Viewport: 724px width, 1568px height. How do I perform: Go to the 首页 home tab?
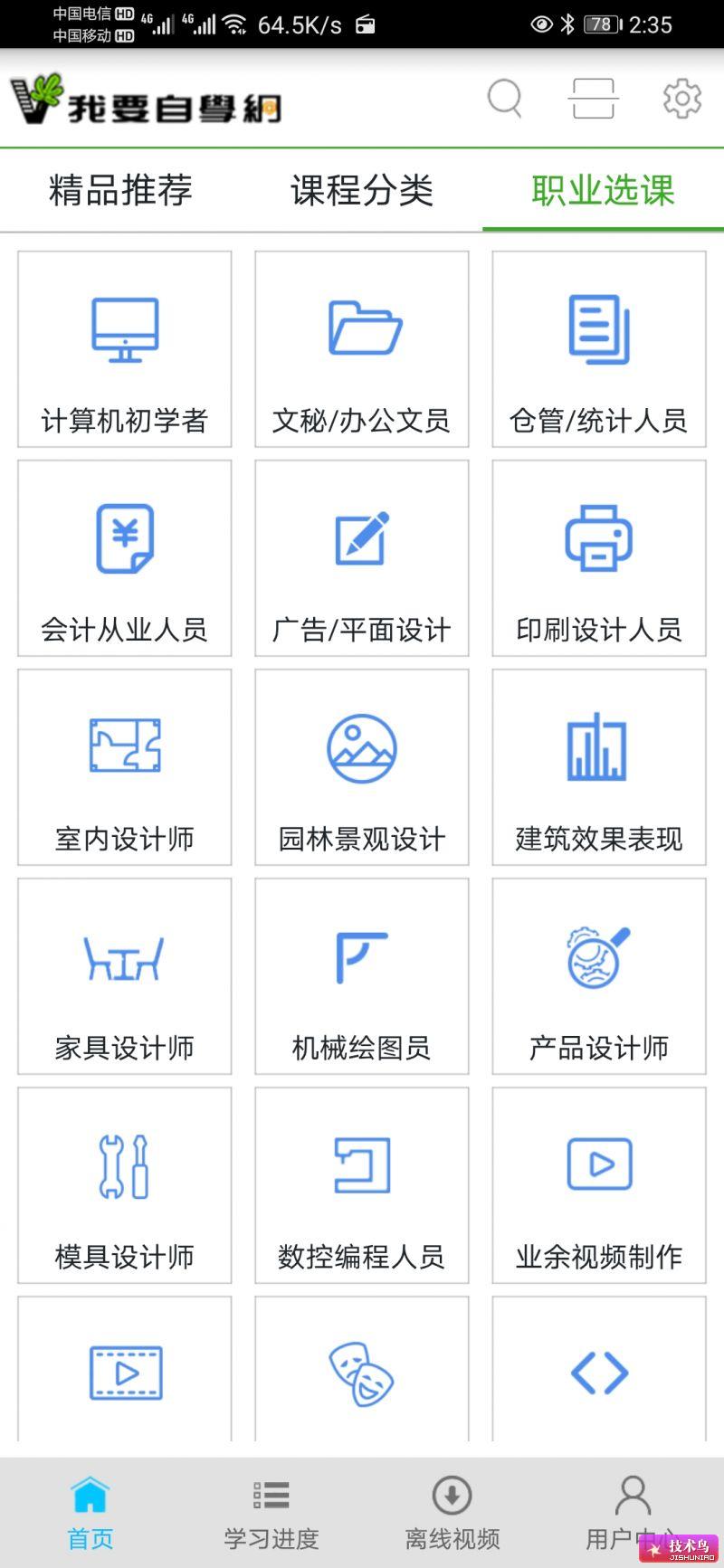90,1513
